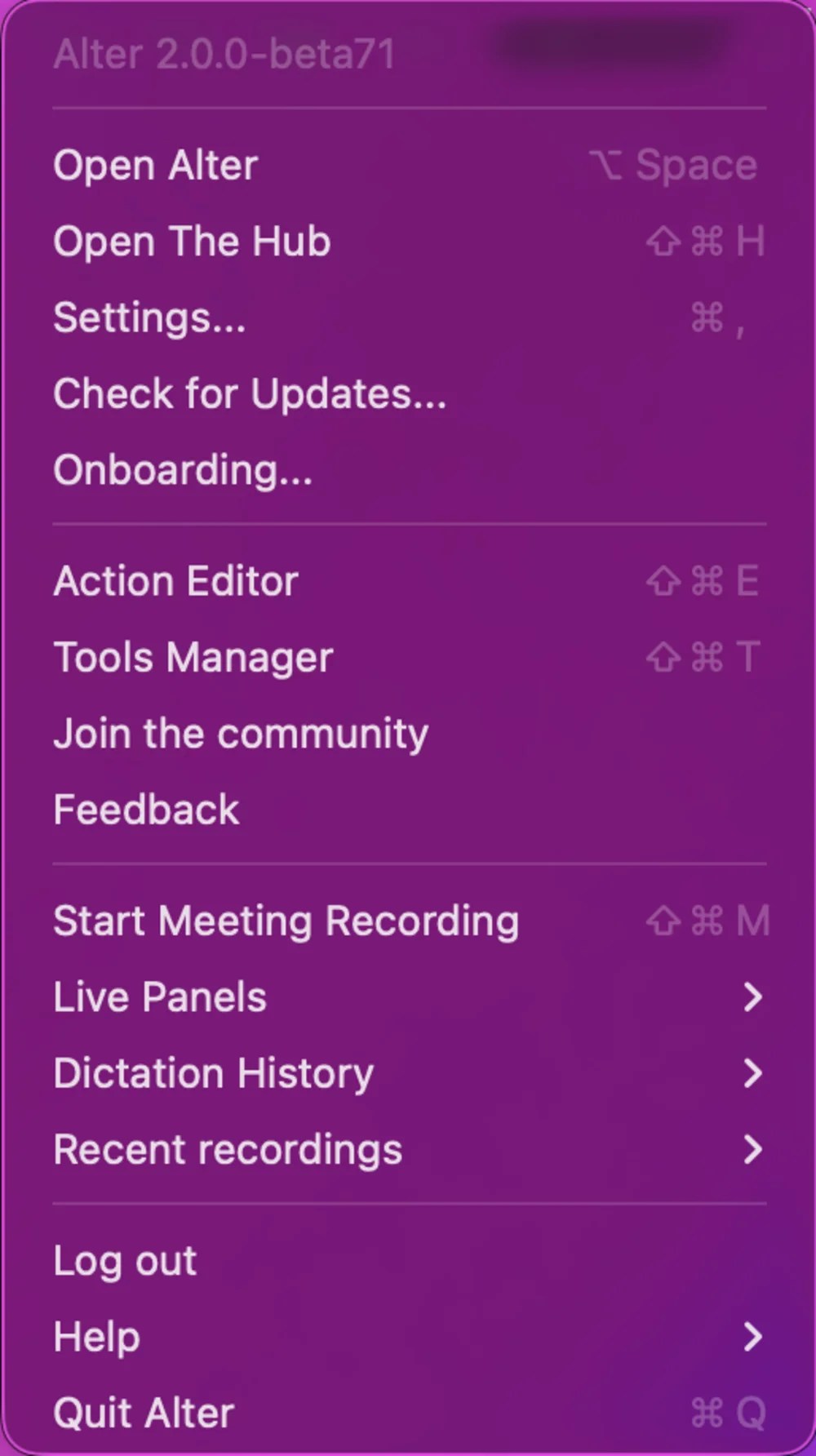Screen dimensions: 816x1456
Task: Expand the Dictation History submenu
Action: tap(214, 1073)
